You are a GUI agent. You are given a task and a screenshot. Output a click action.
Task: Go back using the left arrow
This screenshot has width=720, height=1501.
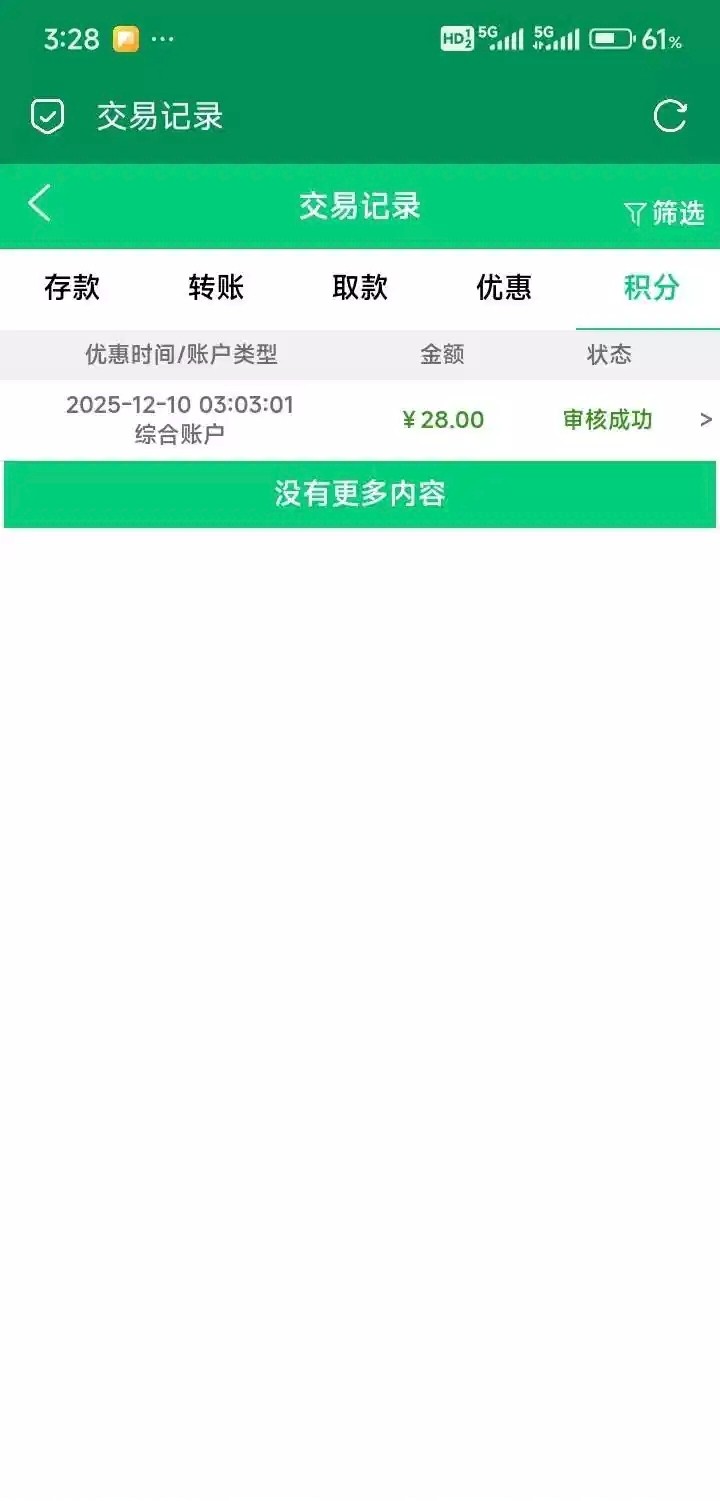pyautogui.click(x=39, y=204)
